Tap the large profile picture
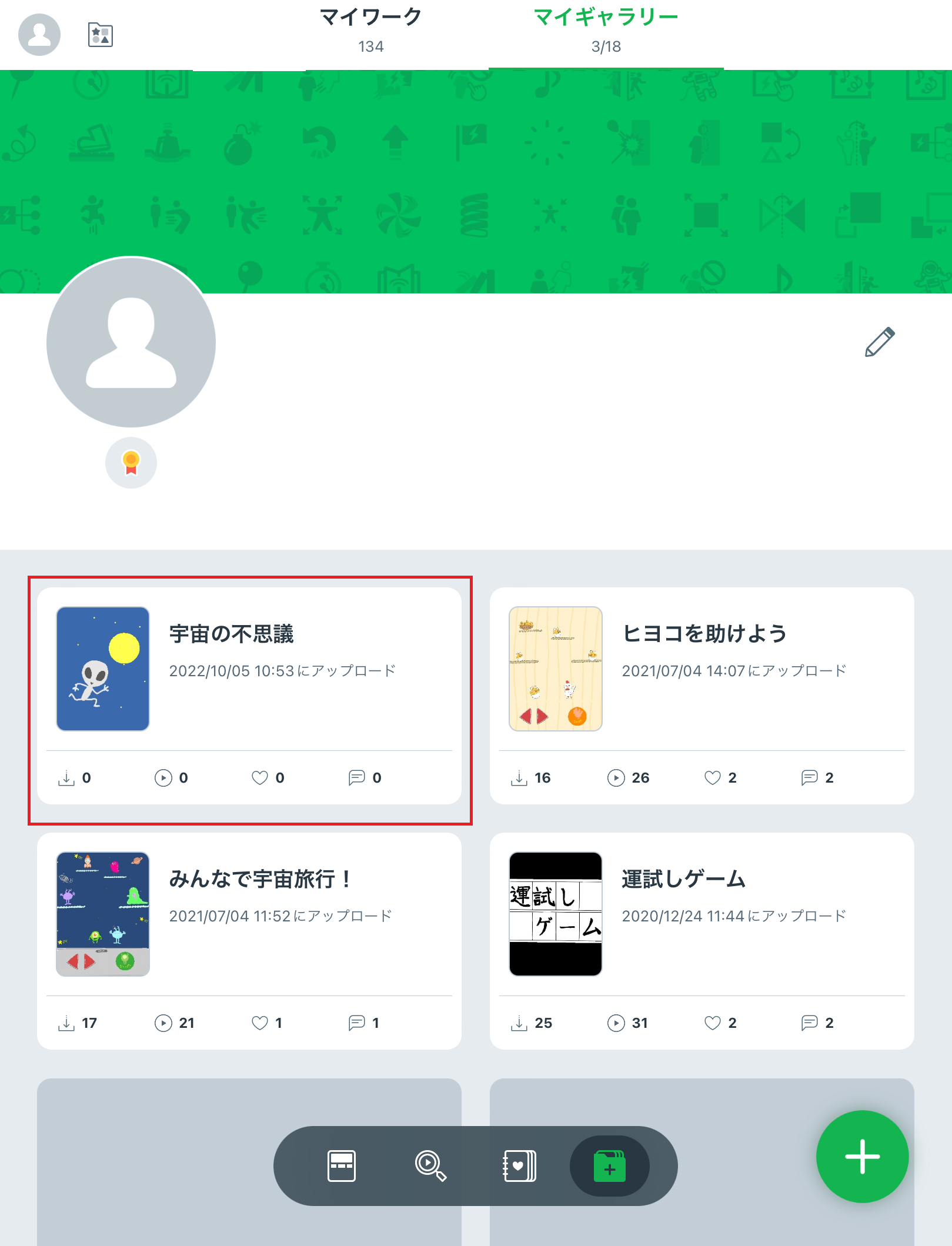The image size is (952, 1246). tap(131, 342)
